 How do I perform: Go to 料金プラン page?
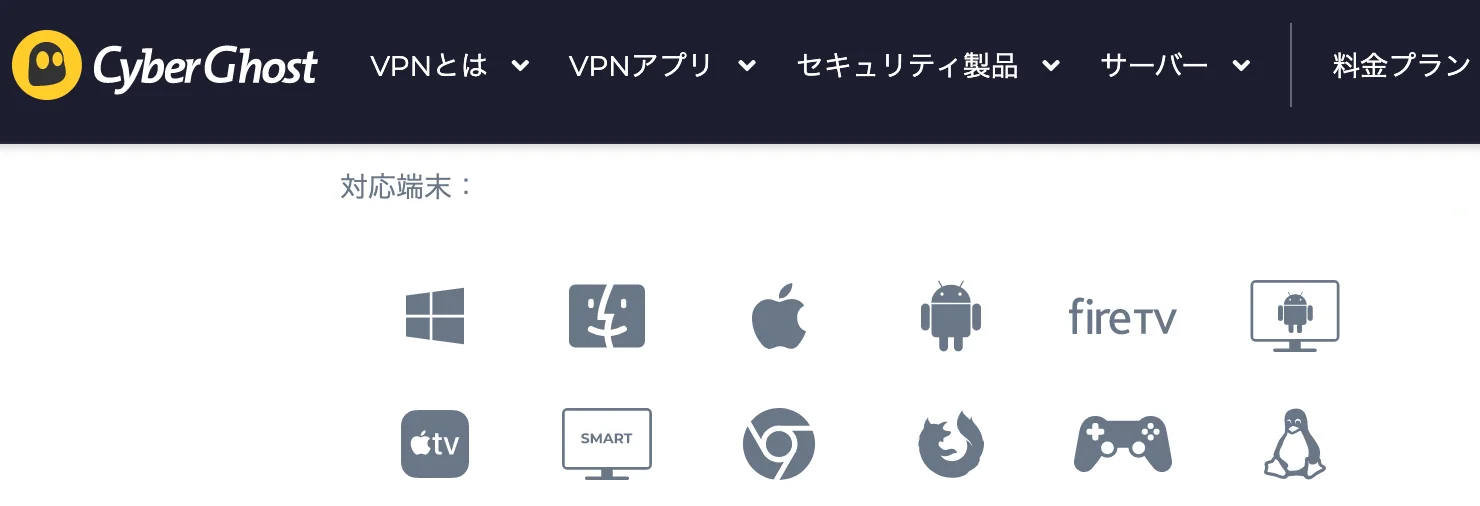coord(1402,66)
